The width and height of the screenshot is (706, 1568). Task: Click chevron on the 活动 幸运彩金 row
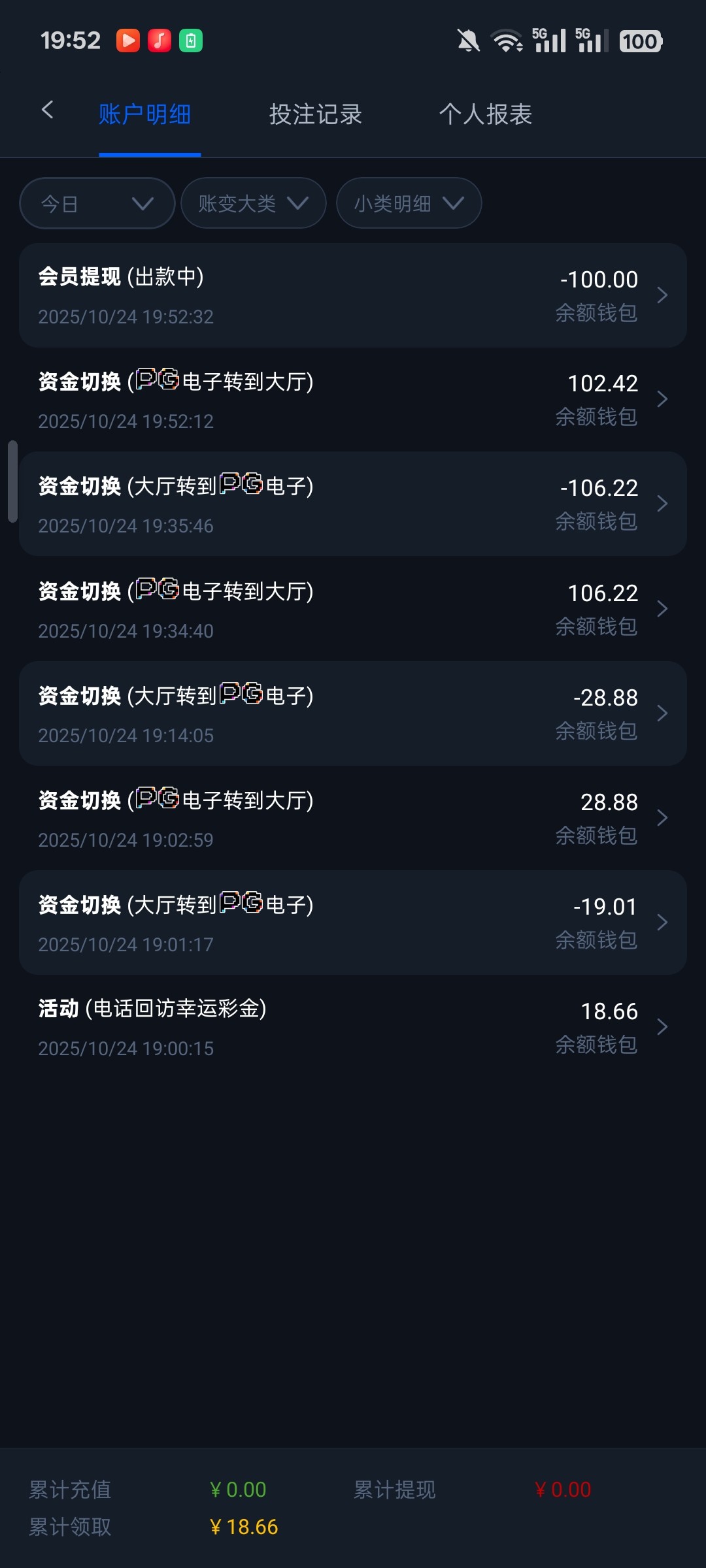(x=662, y=1027)
